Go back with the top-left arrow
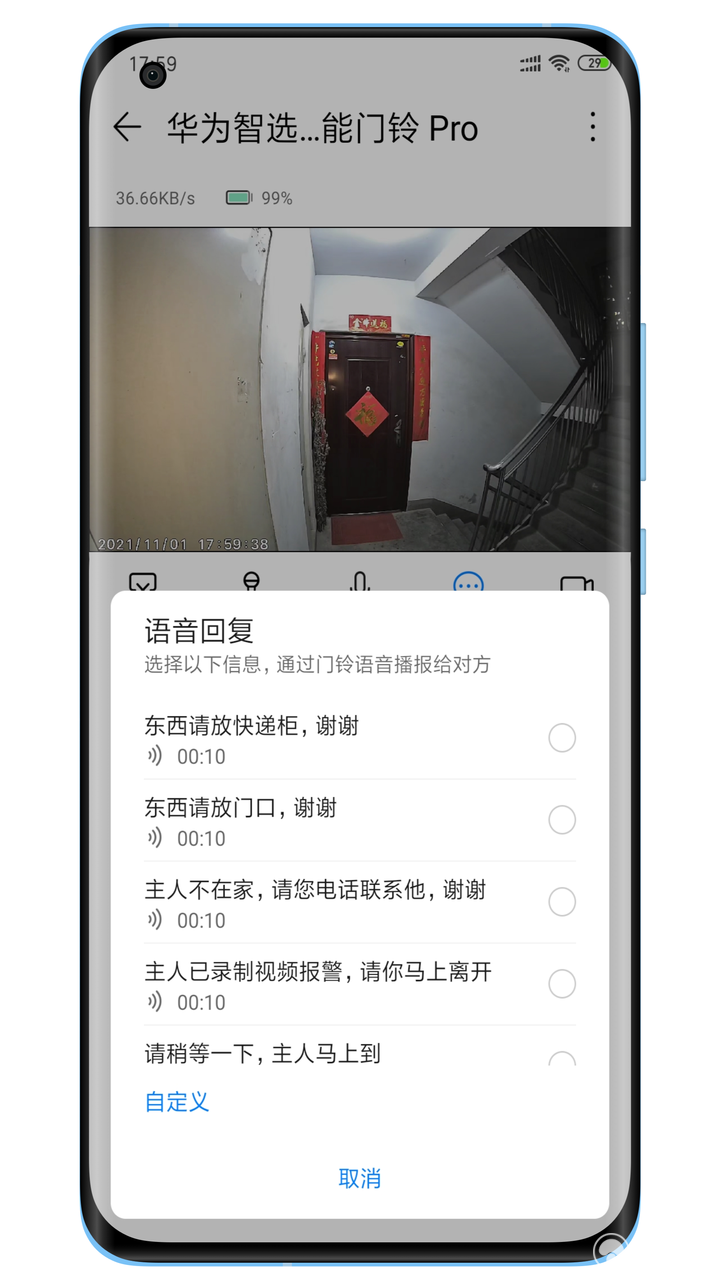Screen dimensions: 720x1280 (x=127, y=127)
